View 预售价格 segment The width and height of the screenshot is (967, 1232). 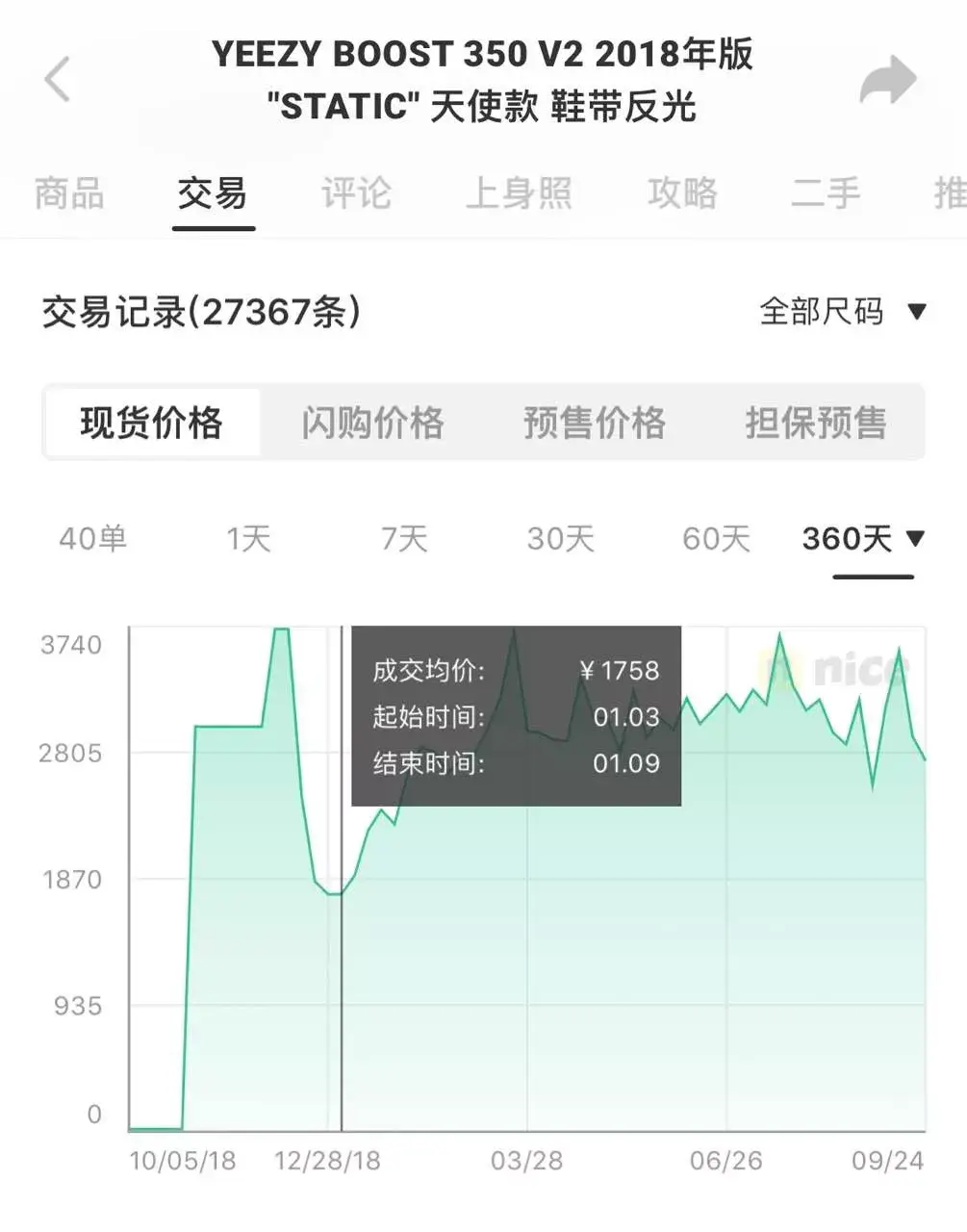pyautogui.click(x=594, y=423)
